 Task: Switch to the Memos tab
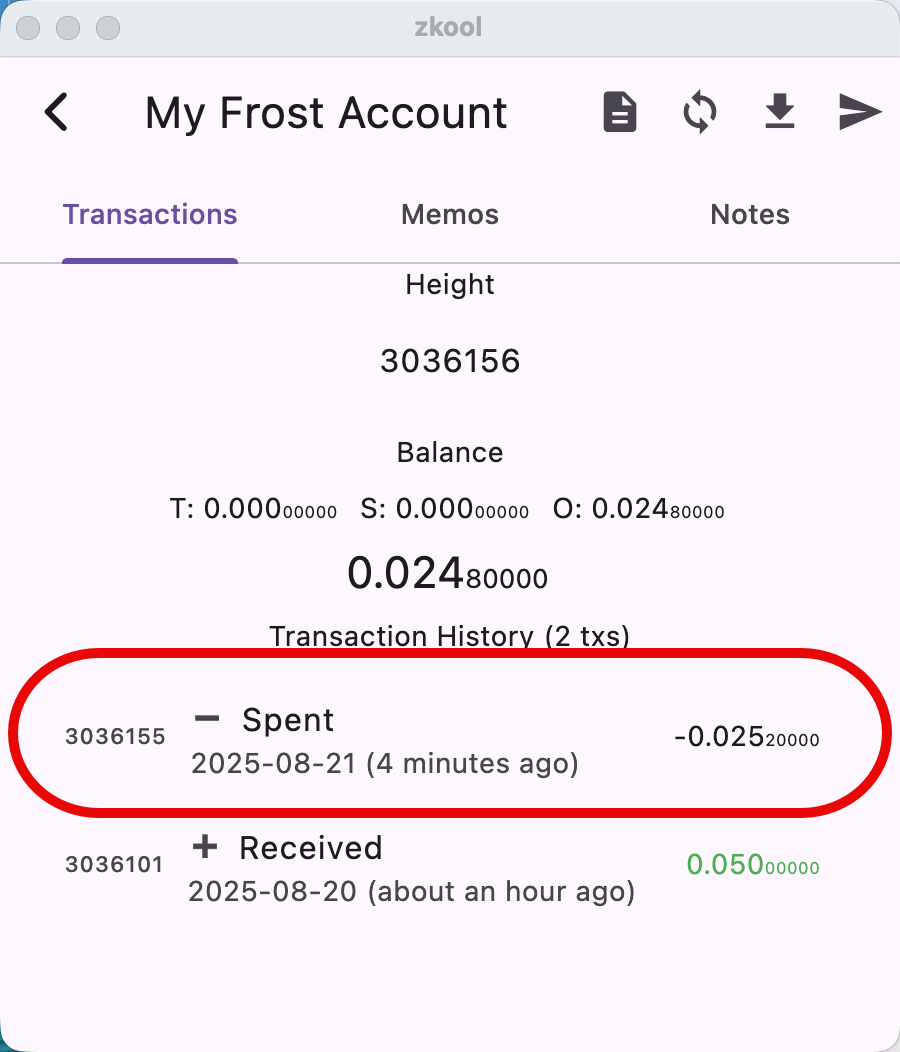coord(450,215)
